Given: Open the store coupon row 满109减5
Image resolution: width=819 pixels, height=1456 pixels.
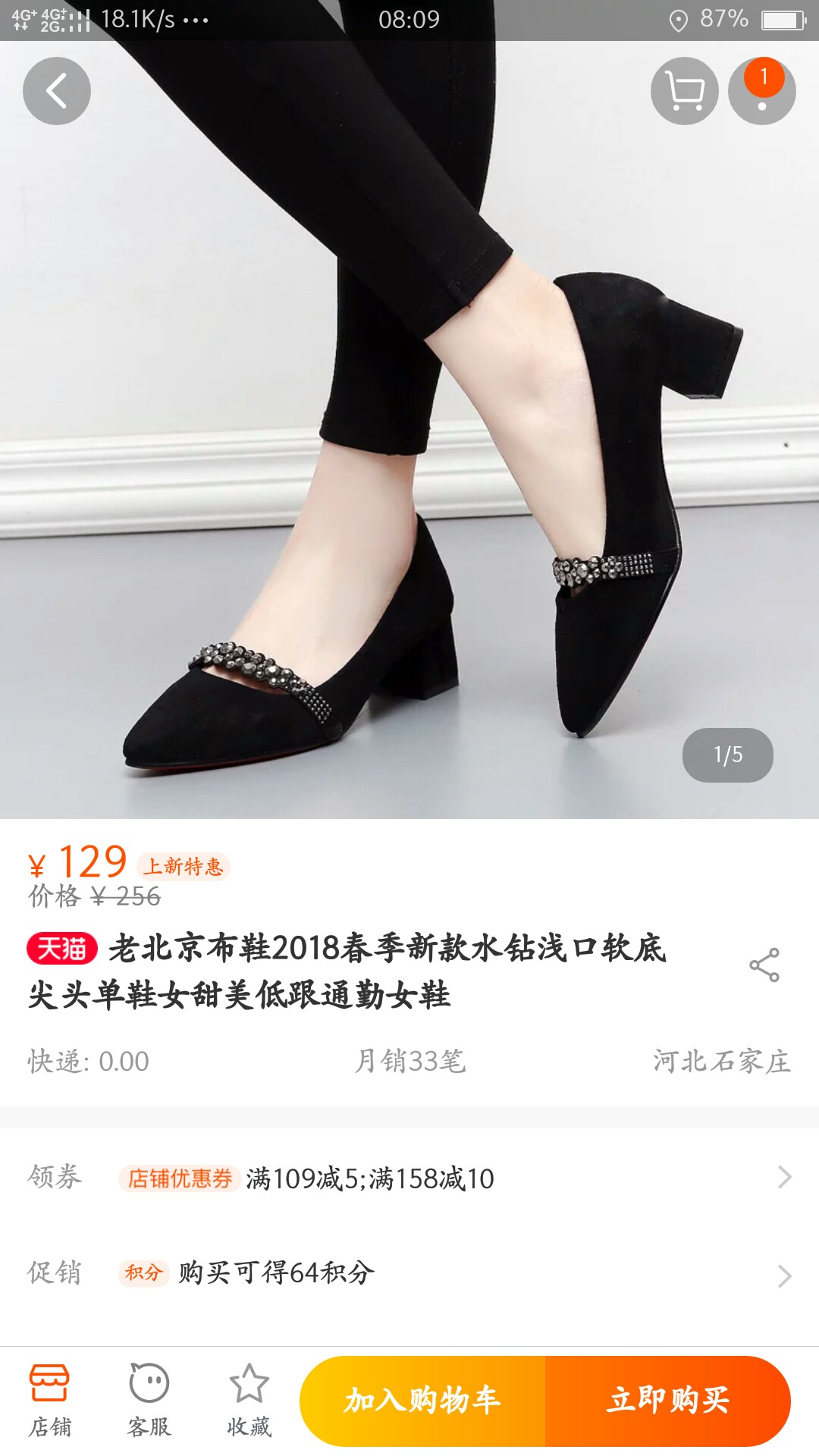Looking at the screenshot, I should pos(409,1178).
